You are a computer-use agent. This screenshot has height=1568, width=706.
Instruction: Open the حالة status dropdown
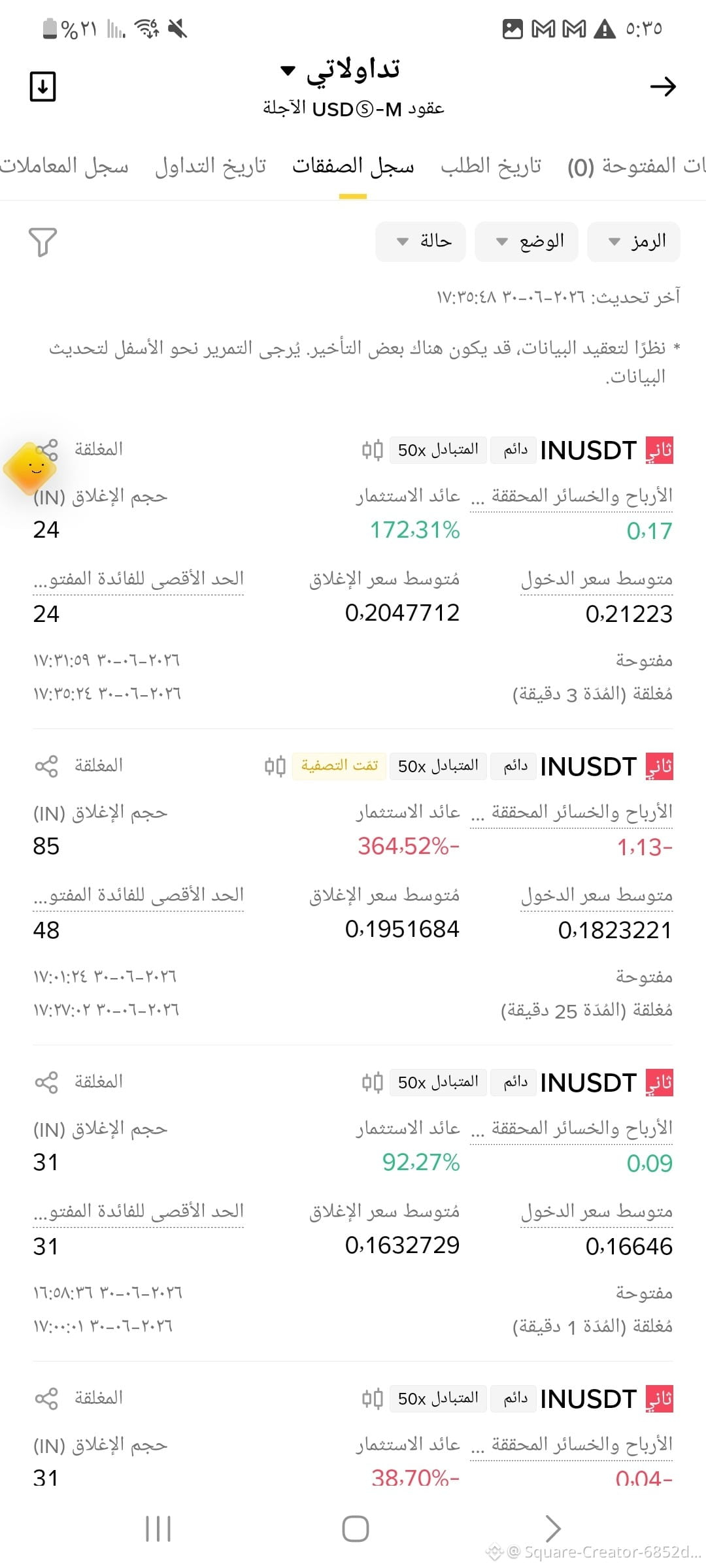pos(420,242)
